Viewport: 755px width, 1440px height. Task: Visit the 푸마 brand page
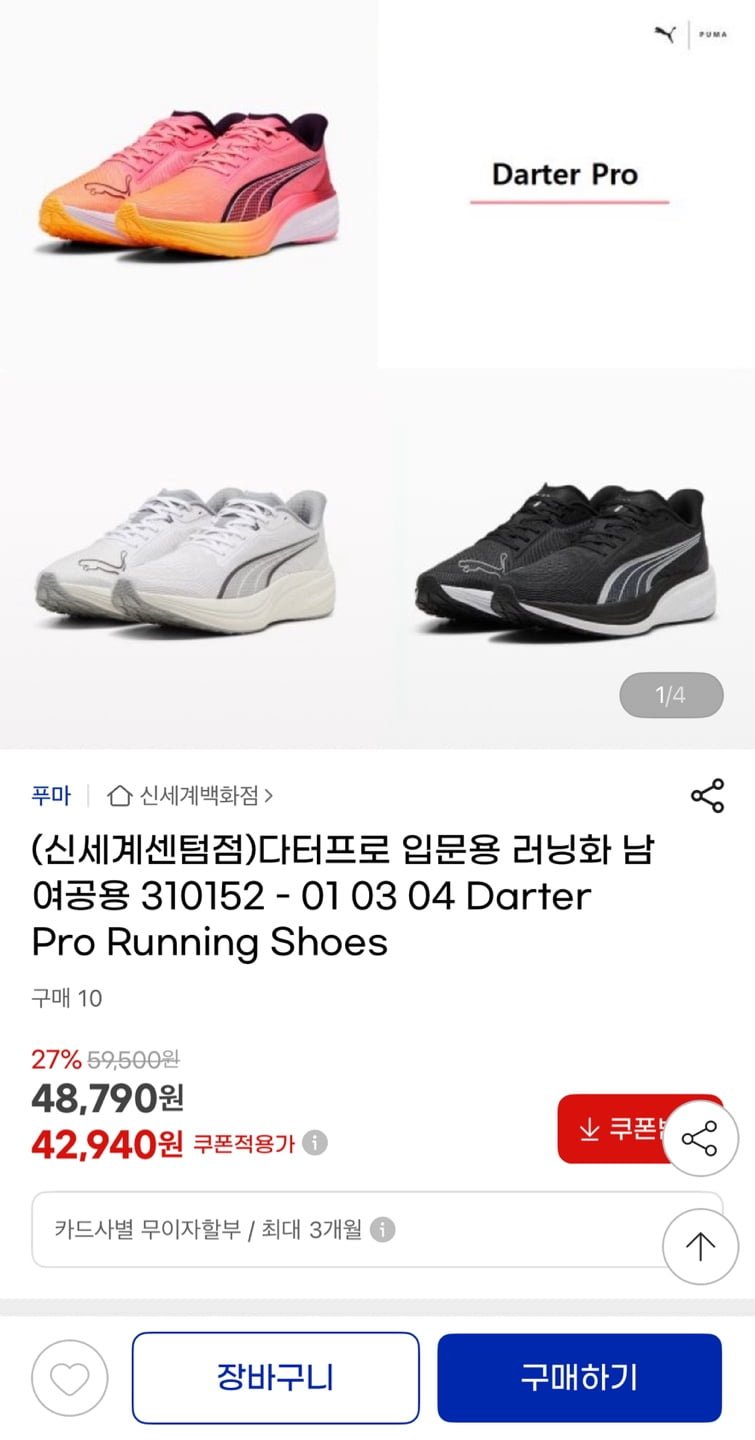pyautogui.click(x=51, y=796)
